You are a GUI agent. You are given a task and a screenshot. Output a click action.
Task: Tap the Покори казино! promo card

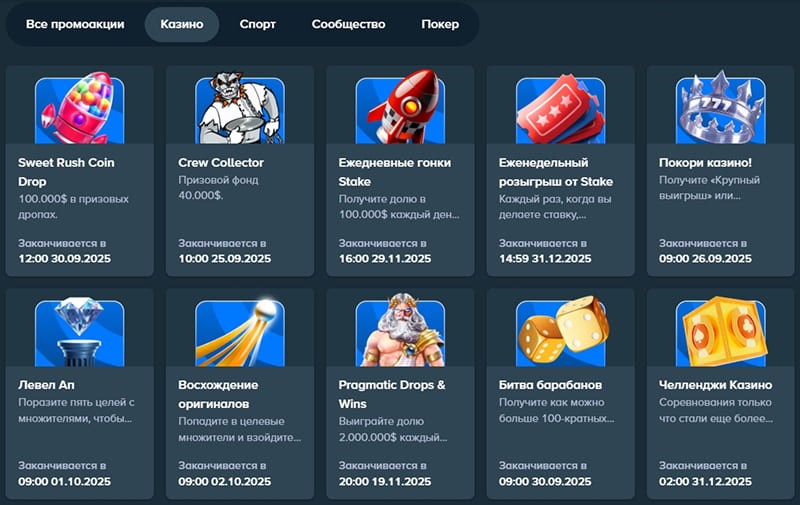(x=719, y=170)
